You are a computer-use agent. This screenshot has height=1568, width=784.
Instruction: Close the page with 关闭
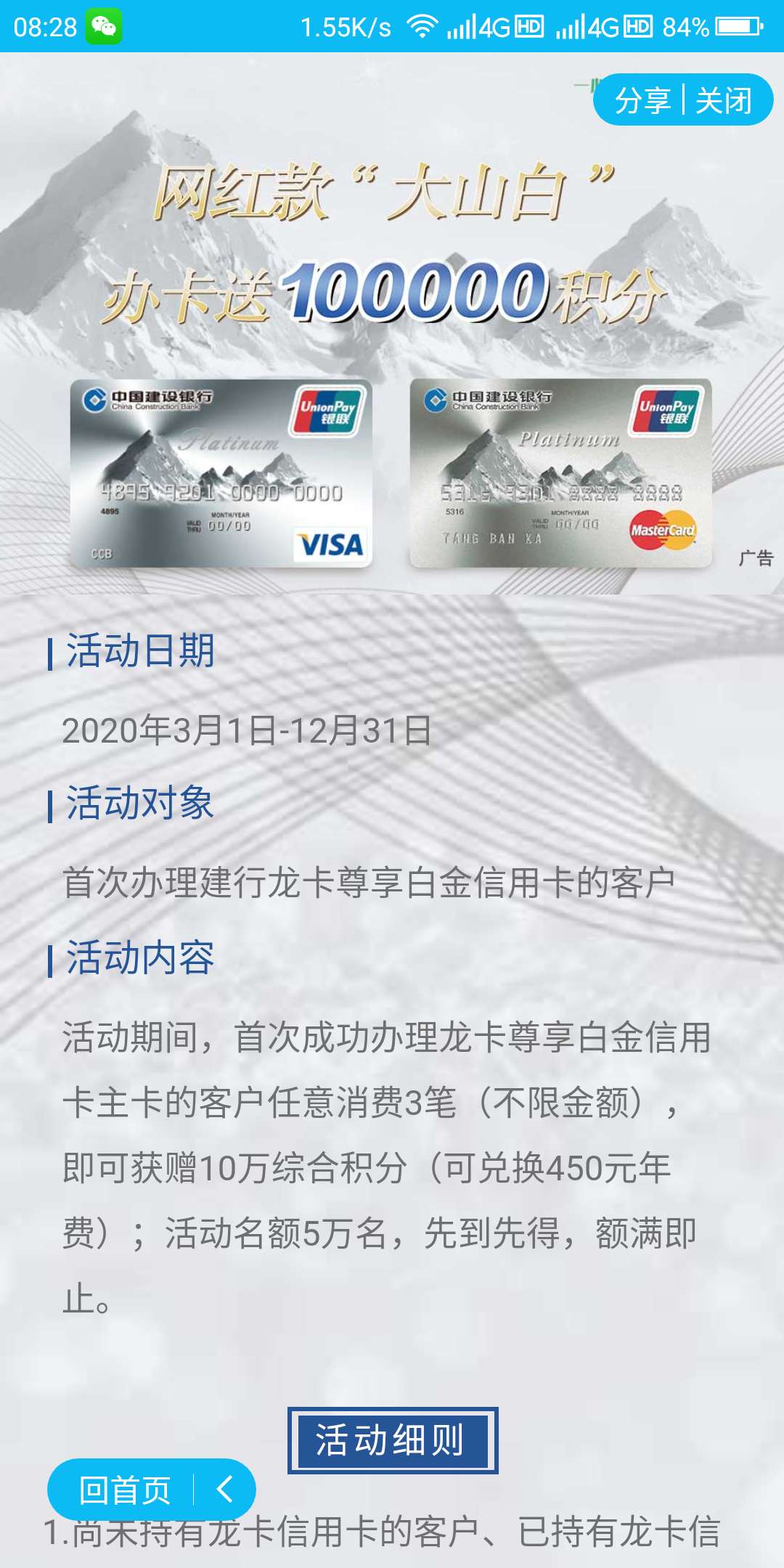point(723,100)
